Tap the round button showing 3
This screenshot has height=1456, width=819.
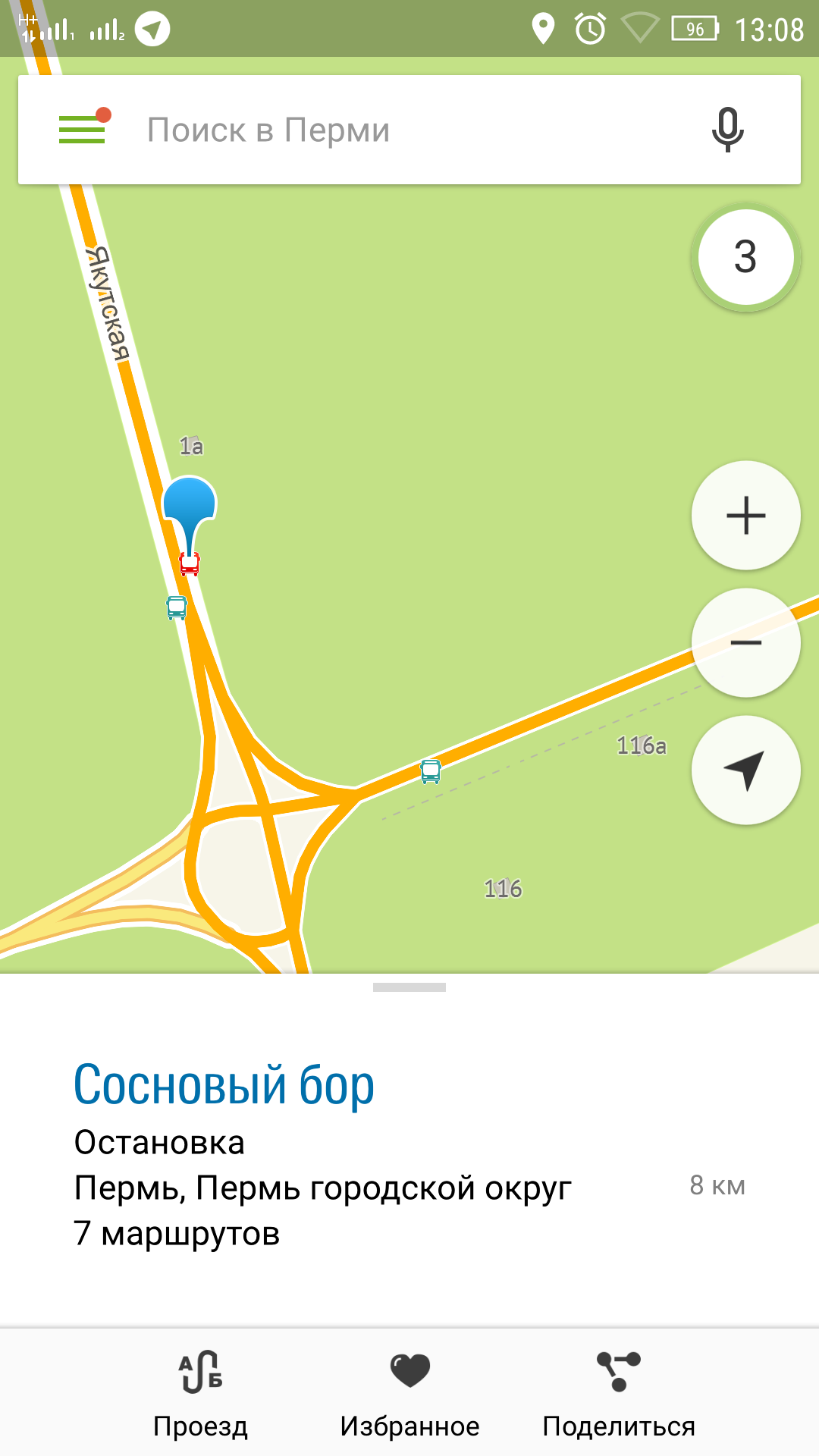click(745, 257)
